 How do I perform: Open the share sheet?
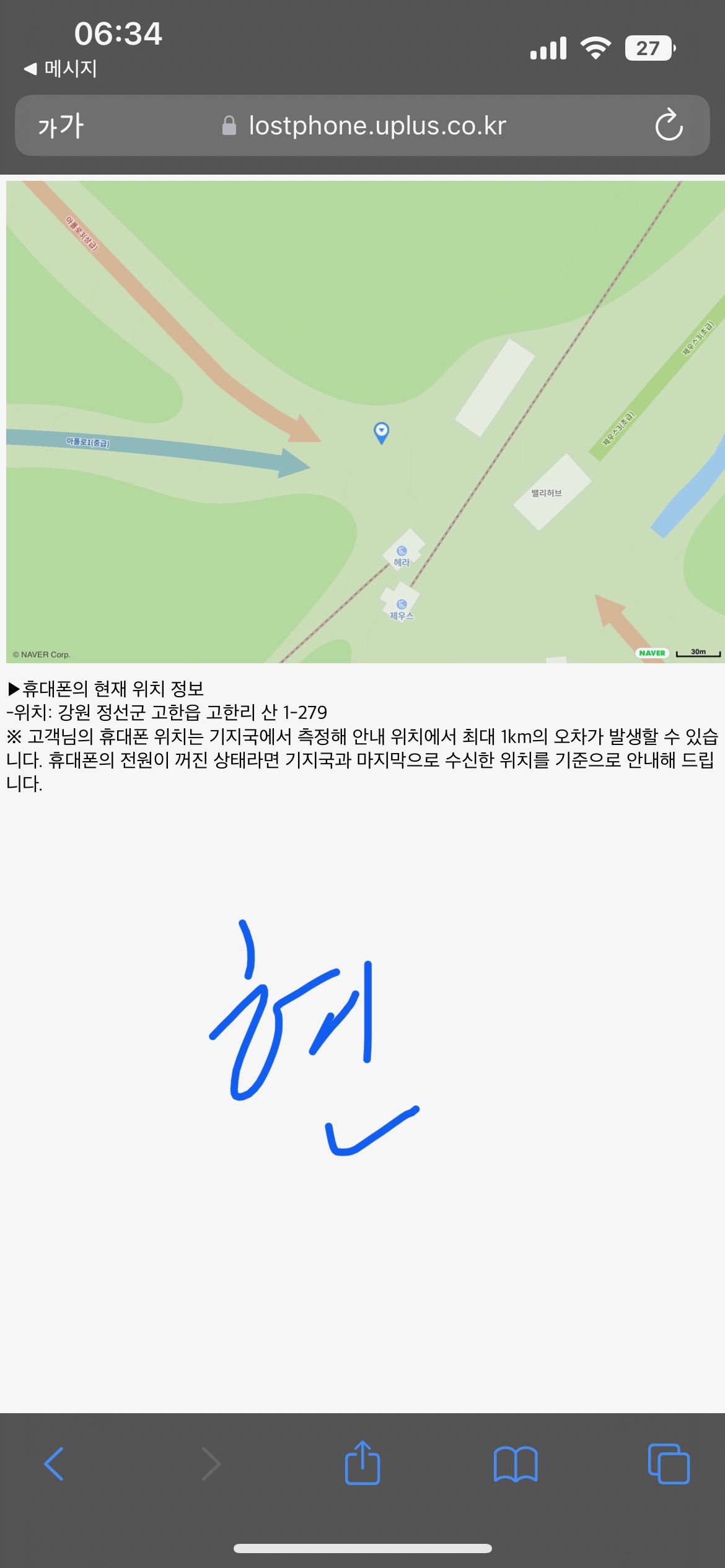[x=362, y=1464]
